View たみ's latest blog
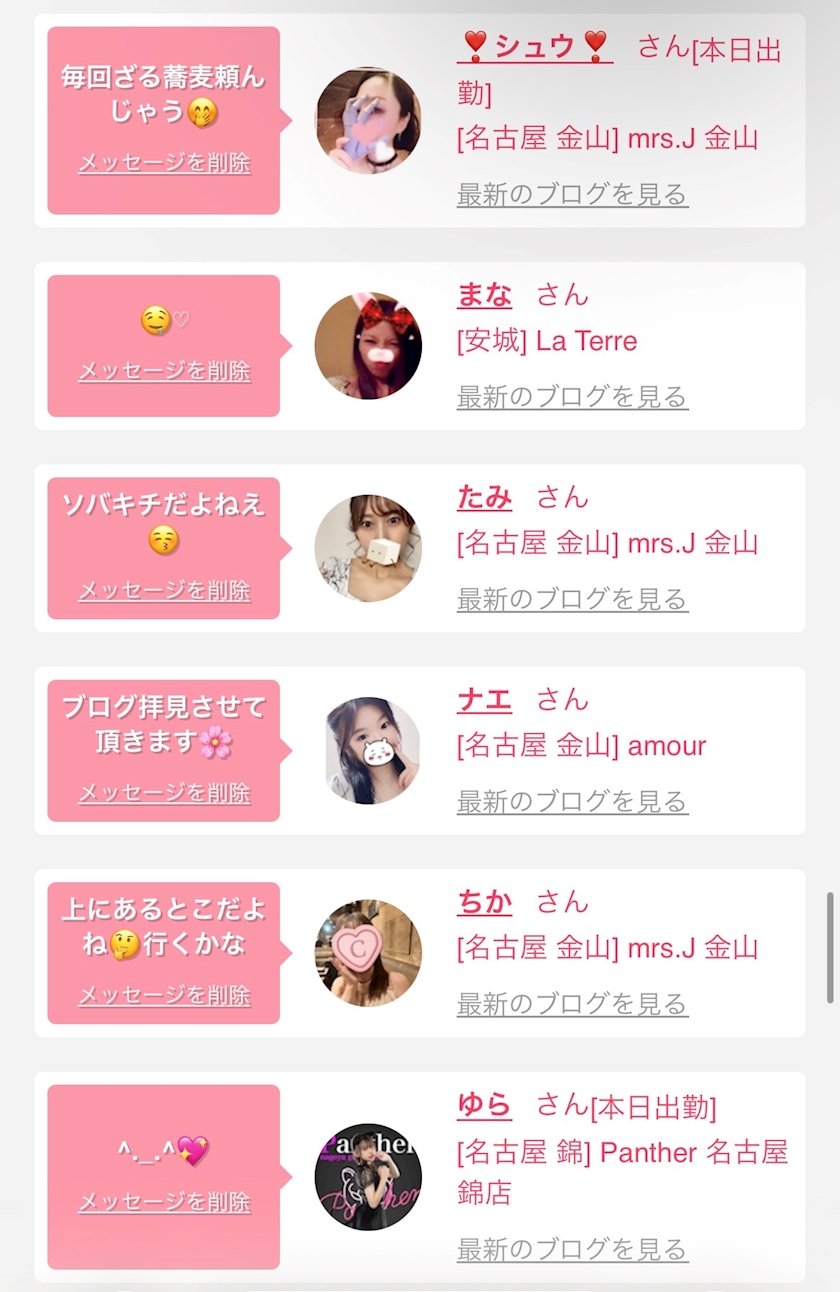Image resolution: width=840 pixels, height=1292 pixels. 572,599
